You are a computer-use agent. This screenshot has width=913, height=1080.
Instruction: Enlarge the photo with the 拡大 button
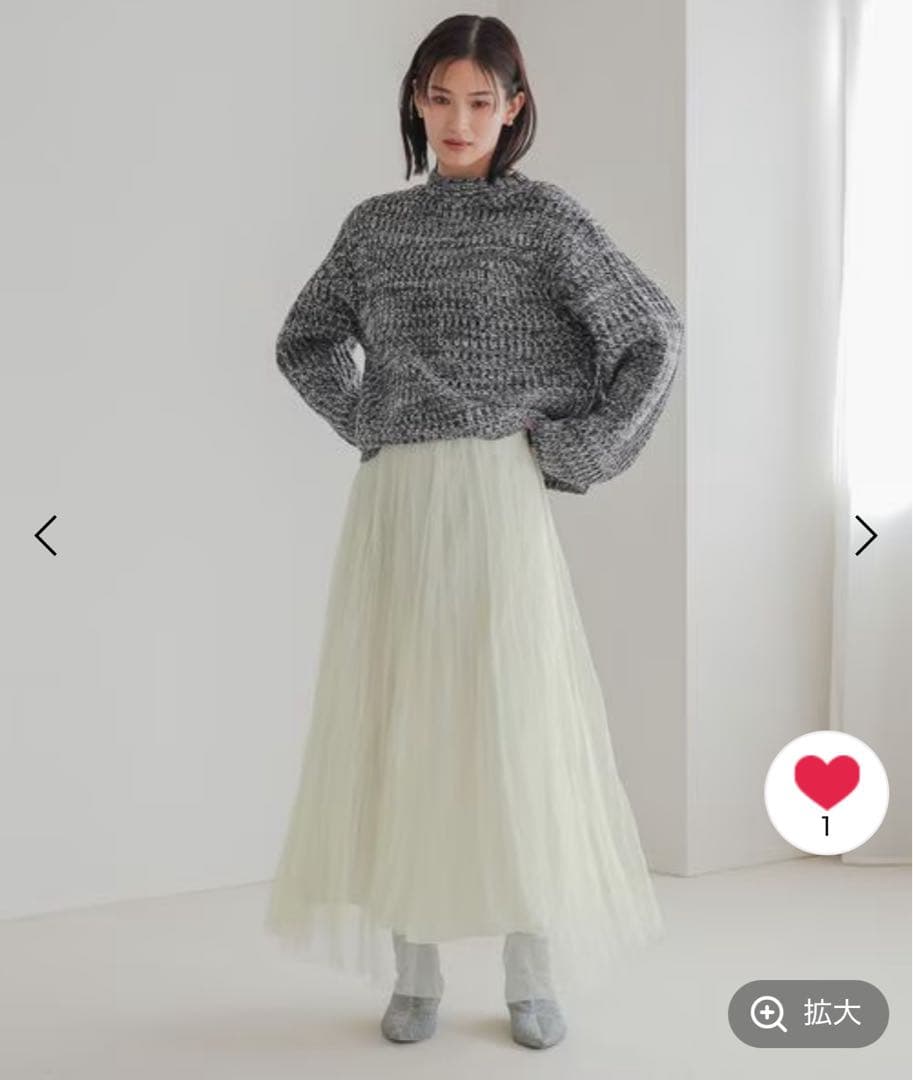[808, 1014]
